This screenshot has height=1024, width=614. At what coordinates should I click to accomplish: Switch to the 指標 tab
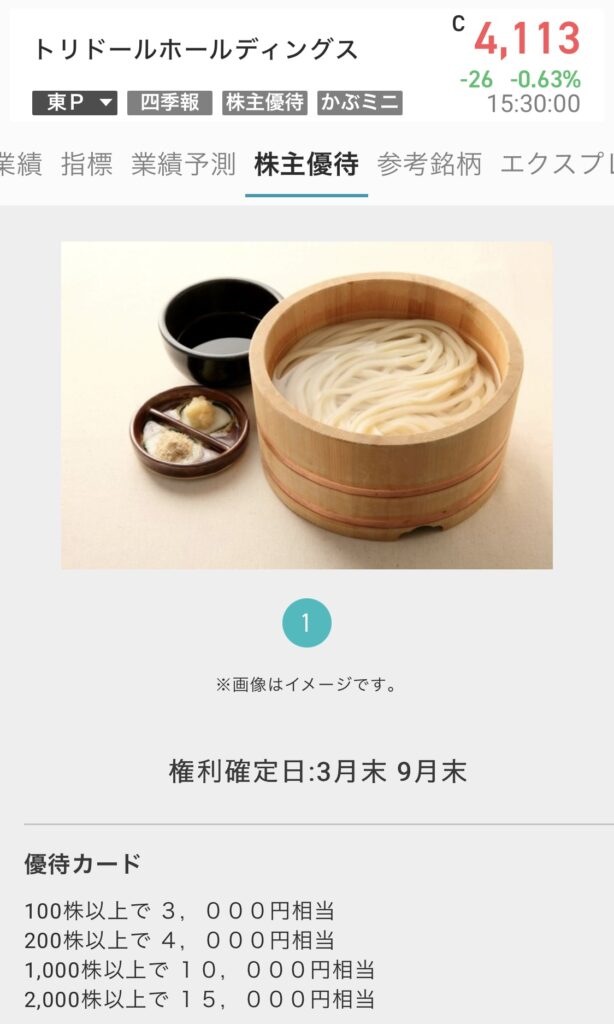pos(87,165)
